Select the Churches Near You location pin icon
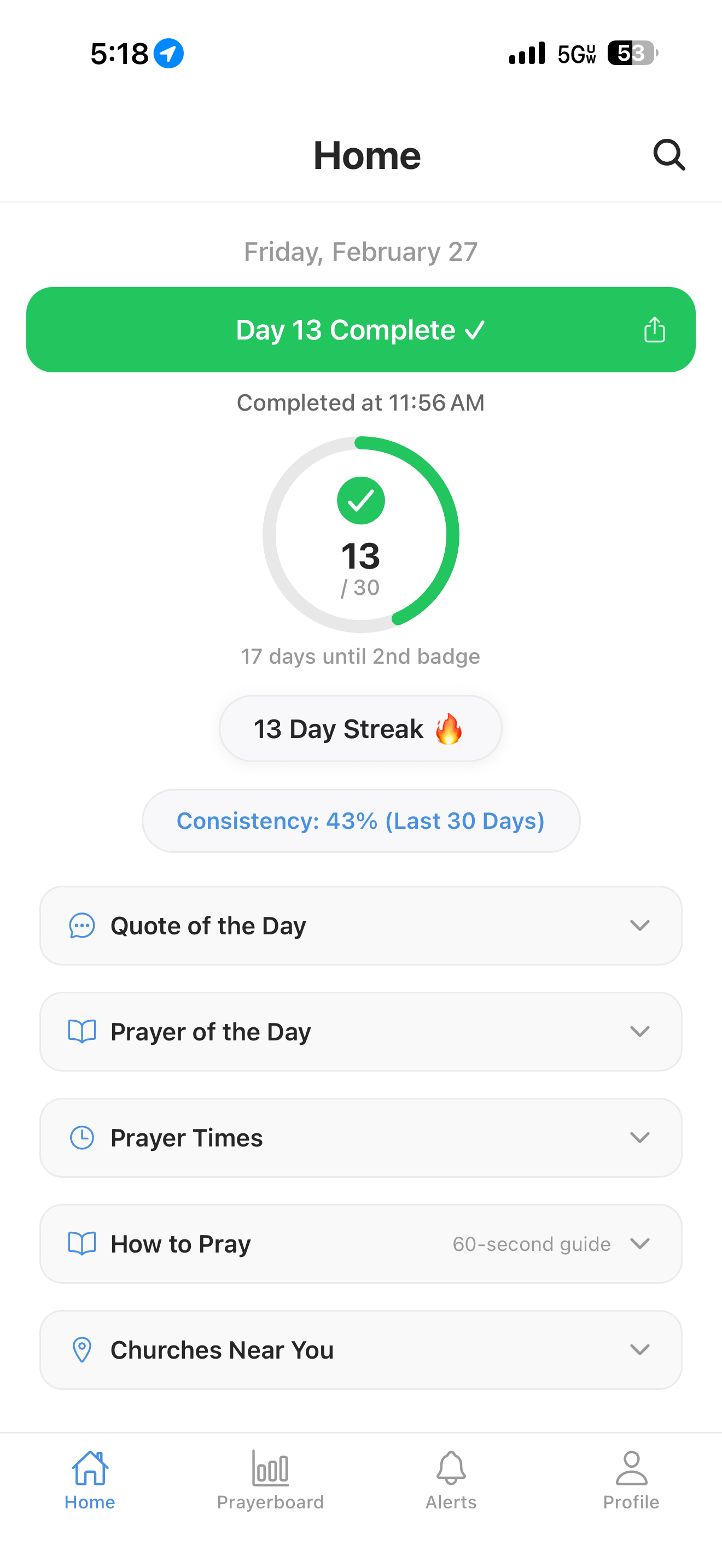This screenshot has width=722, height=1568. tap(81, 1349)
